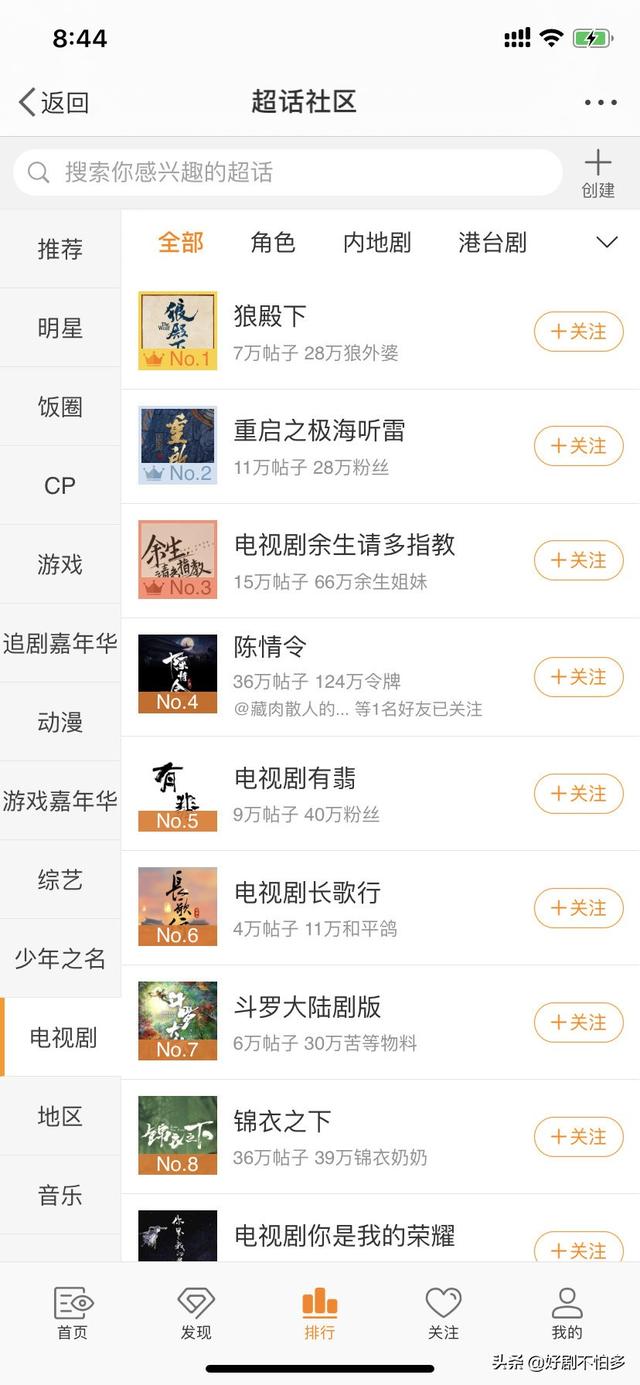This screenshot has width=640, height=1385.
Task: Open the 综艺 sidebar category
Action: point(60,880)
